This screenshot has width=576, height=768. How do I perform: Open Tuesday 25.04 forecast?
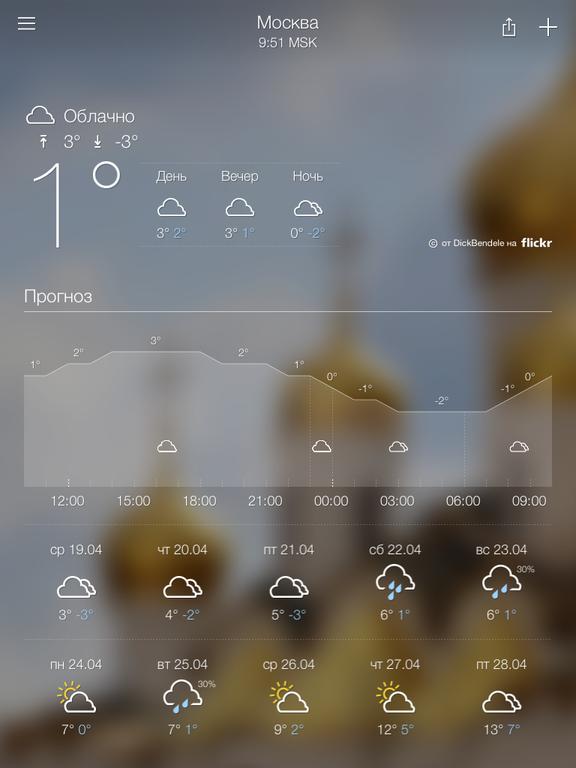tap(182, 697)
